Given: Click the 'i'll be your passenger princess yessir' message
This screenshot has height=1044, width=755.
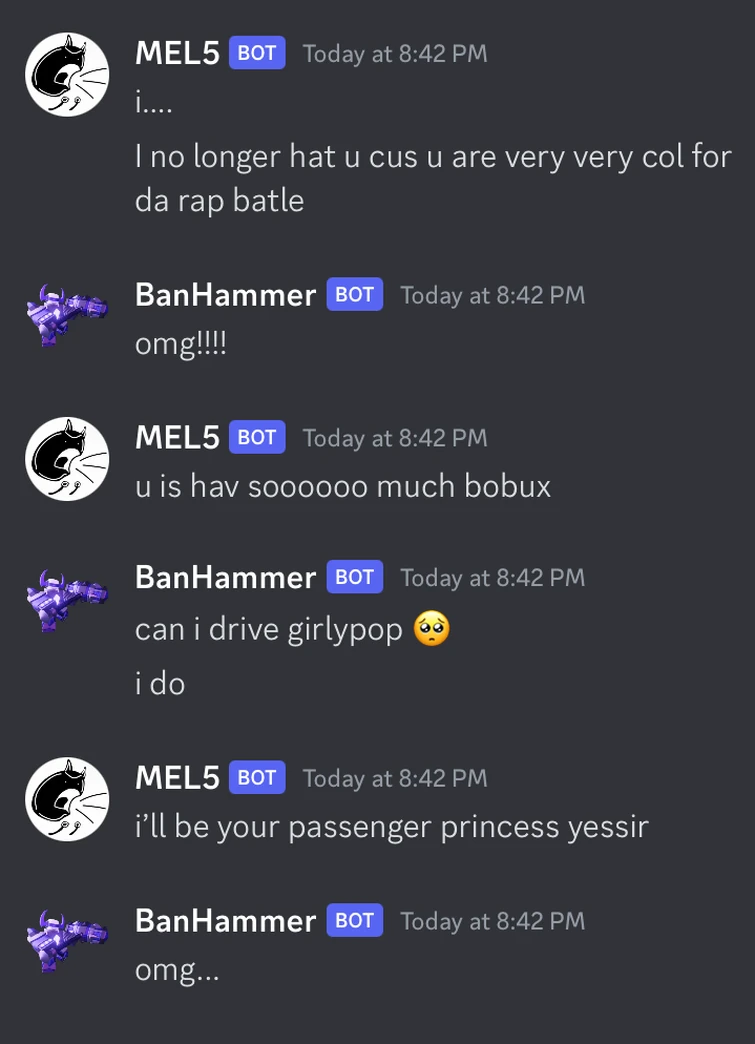Looking at the screenshot, I should [x=390, y=826].
